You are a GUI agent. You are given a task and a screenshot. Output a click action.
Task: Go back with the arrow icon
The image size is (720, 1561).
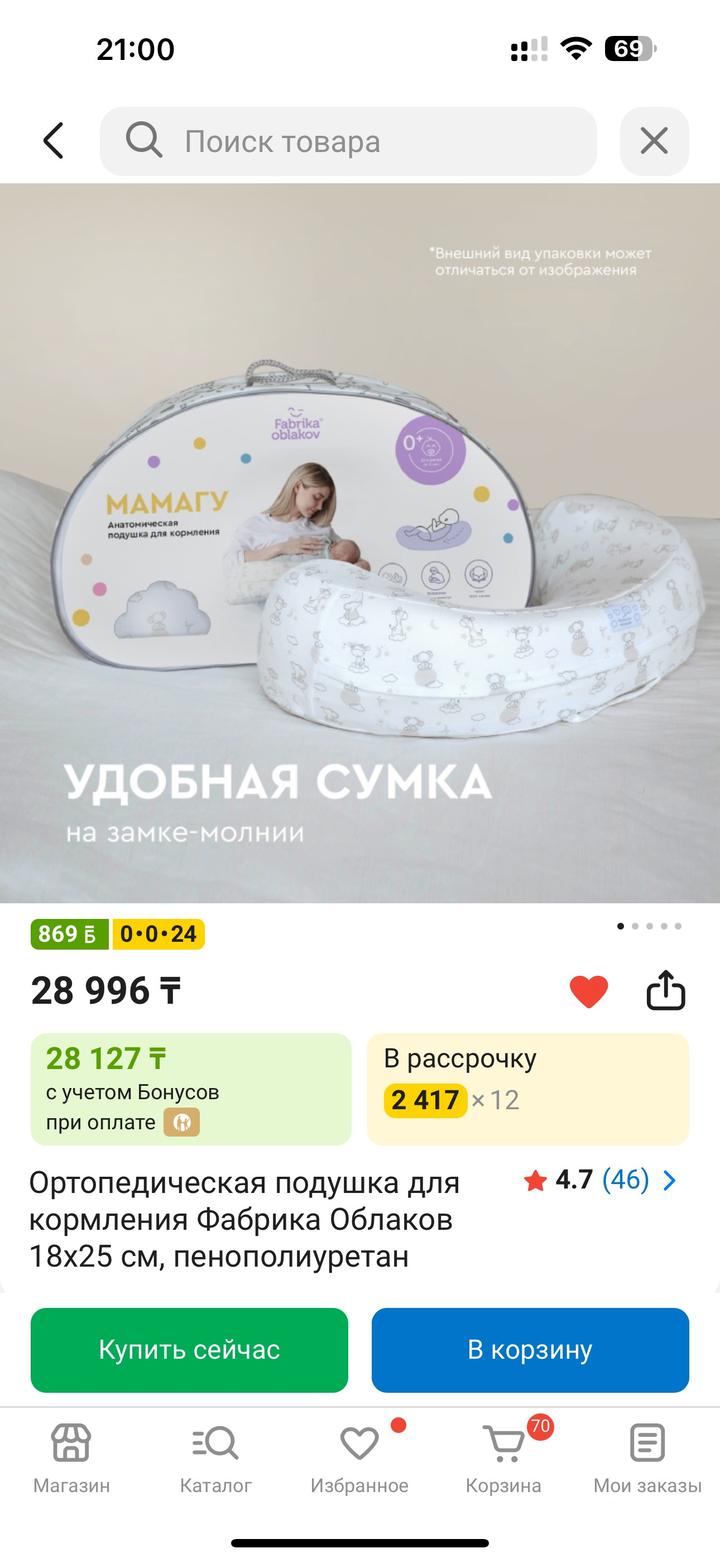click(53, 141)
